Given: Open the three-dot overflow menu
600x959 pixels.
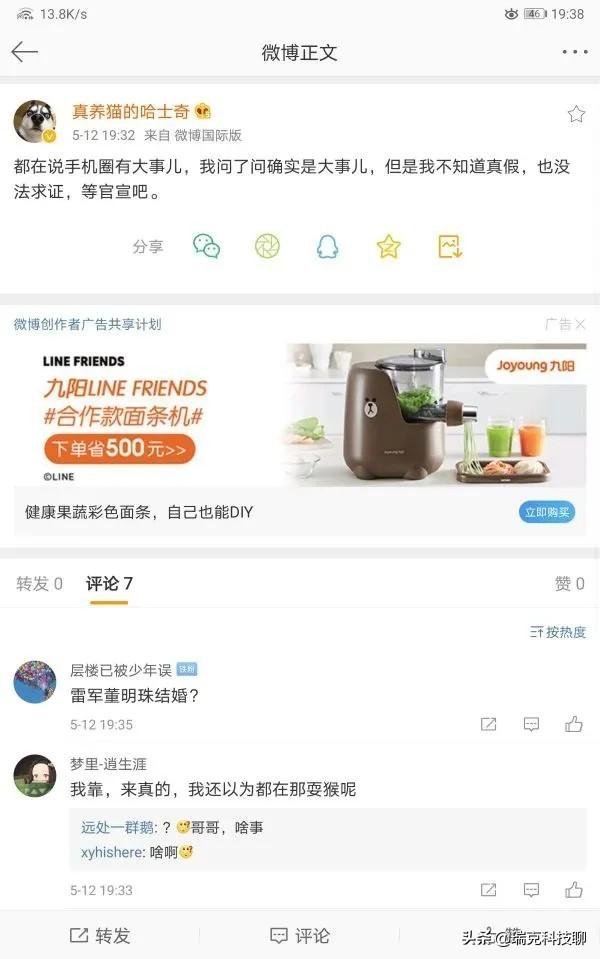Looking at the screenshot, I should pyautogui.click(x=575, y=52).
